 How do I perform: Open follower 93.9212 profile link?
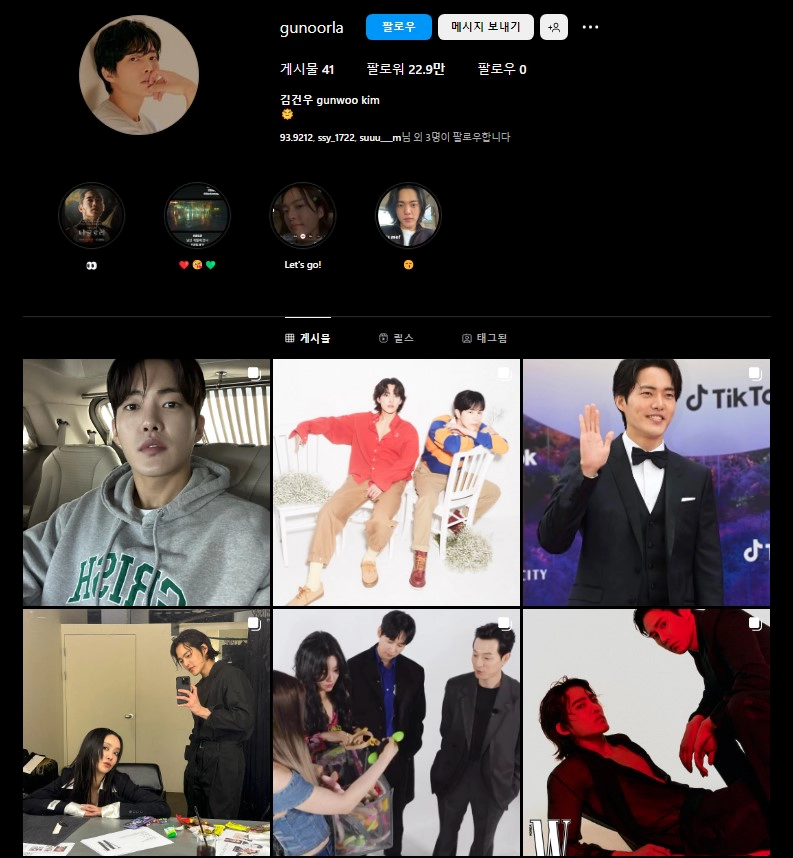pos(294,136)
